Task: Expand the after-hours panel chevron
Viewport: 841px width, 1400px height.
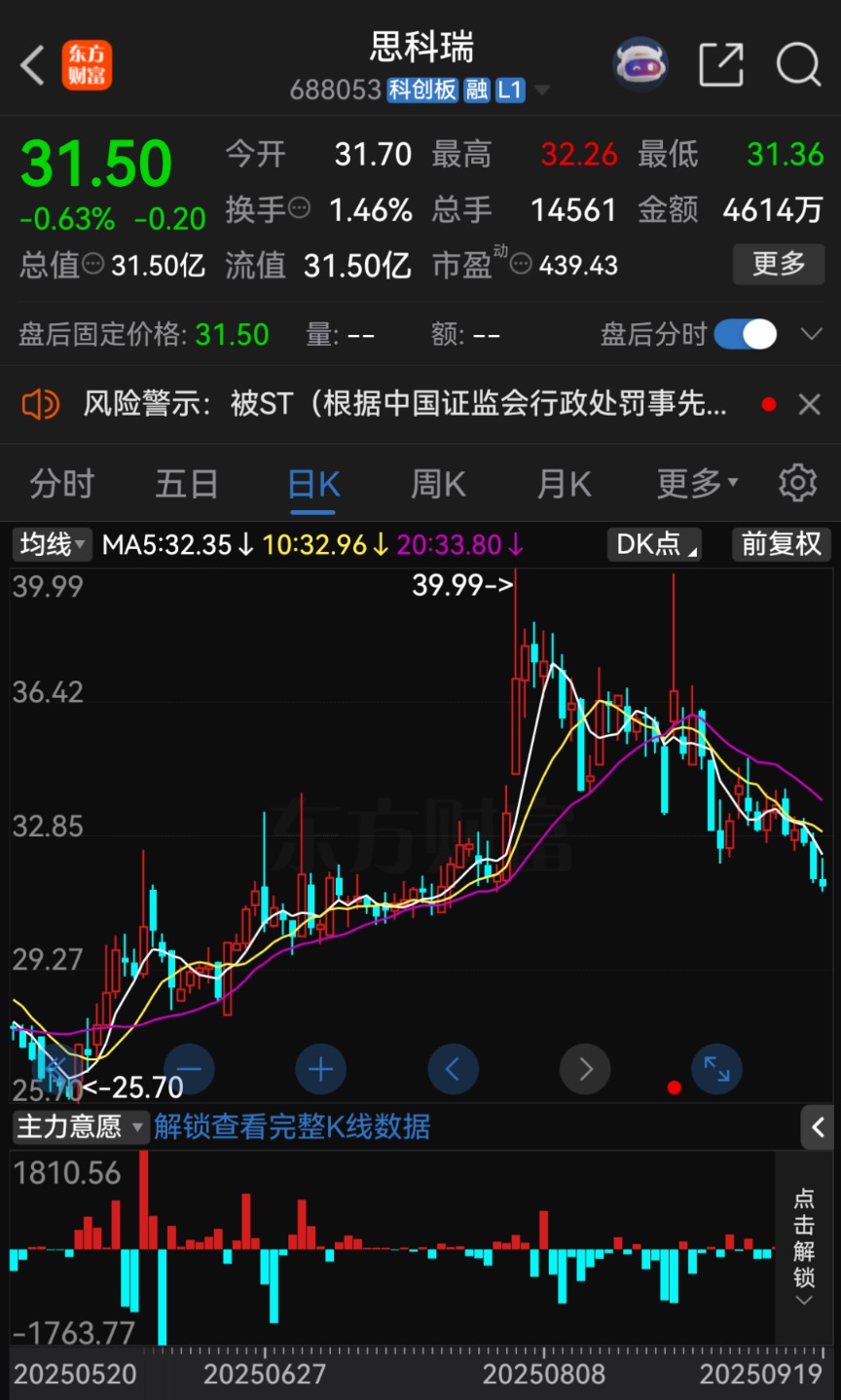Action: coord(811,335)
